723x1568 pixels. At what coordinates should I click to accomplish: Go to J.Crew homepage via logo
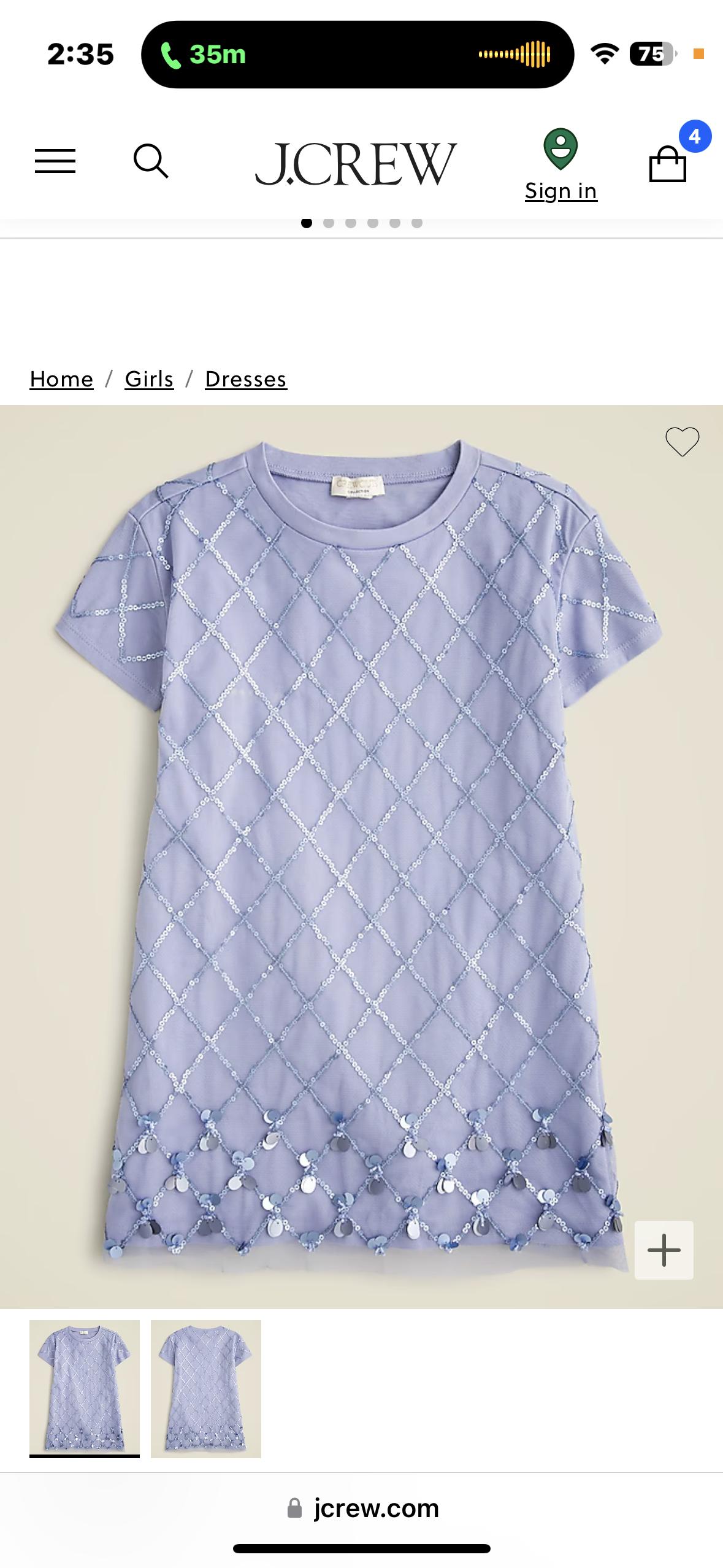356,164
